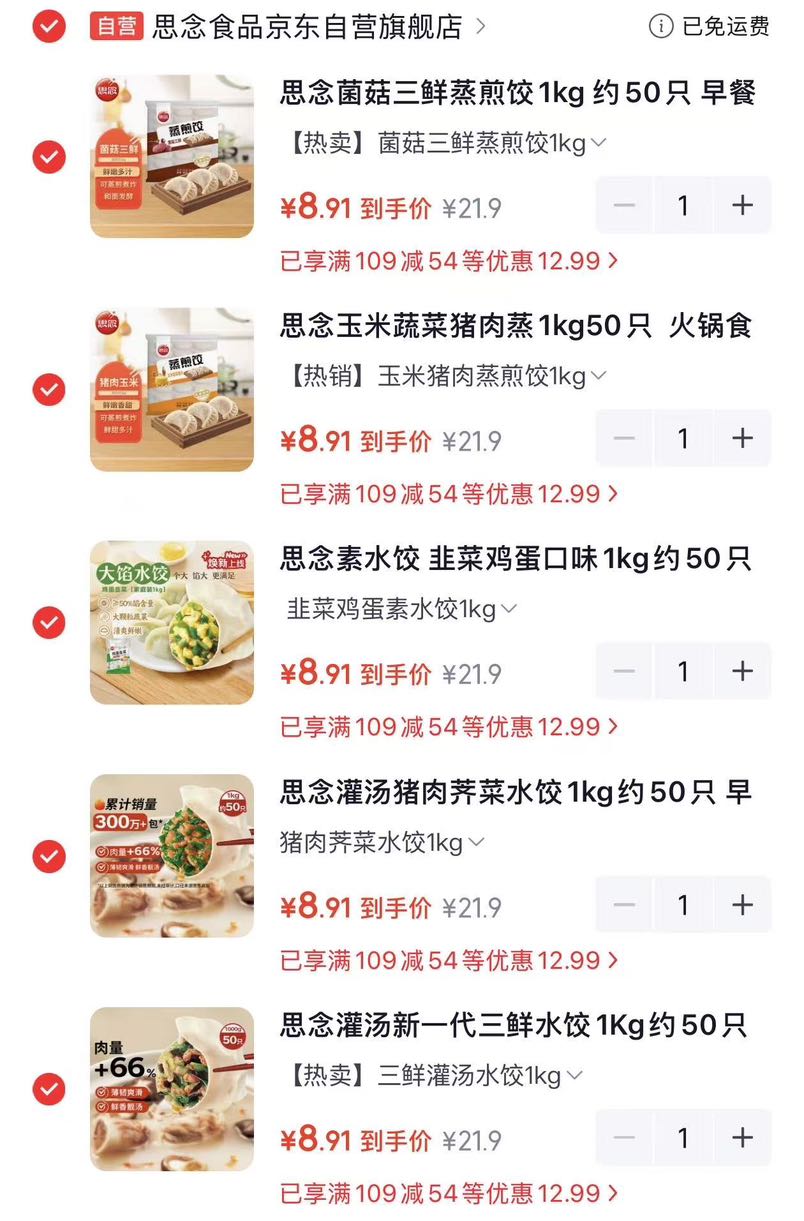This screenshot has width=804, height=1221.
Task: Add one more 玉米蔬菜猪肉蒸煎饺
Action: (742, 438)
